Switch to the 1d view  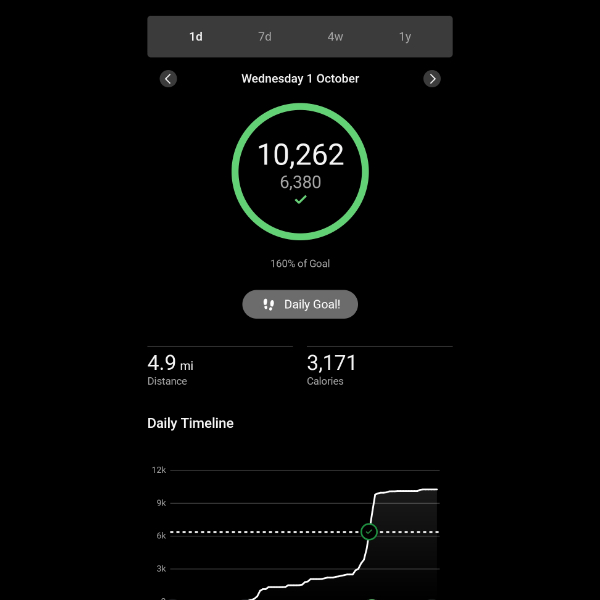point(196,37)
